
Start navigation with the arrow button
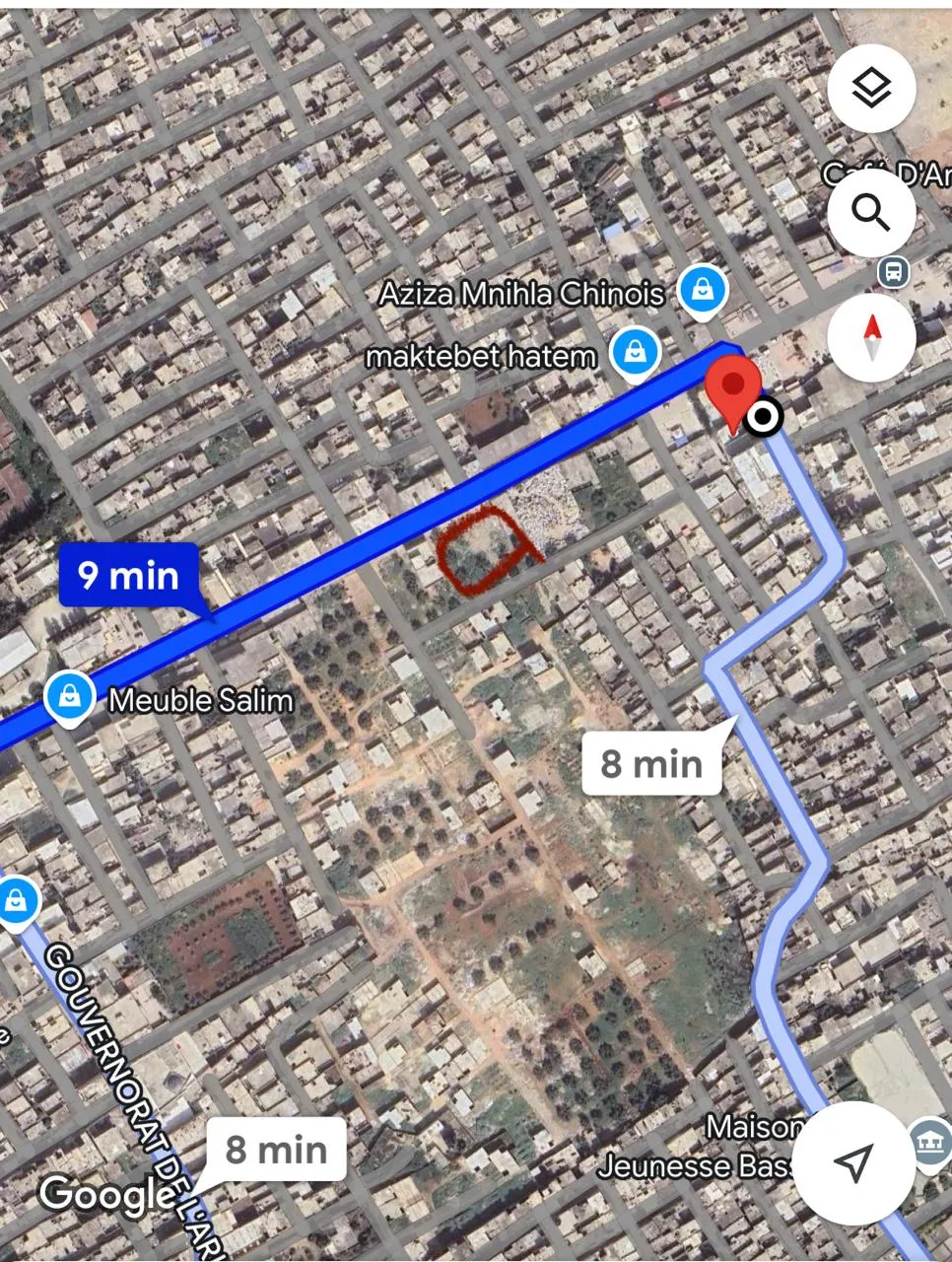853,1162
